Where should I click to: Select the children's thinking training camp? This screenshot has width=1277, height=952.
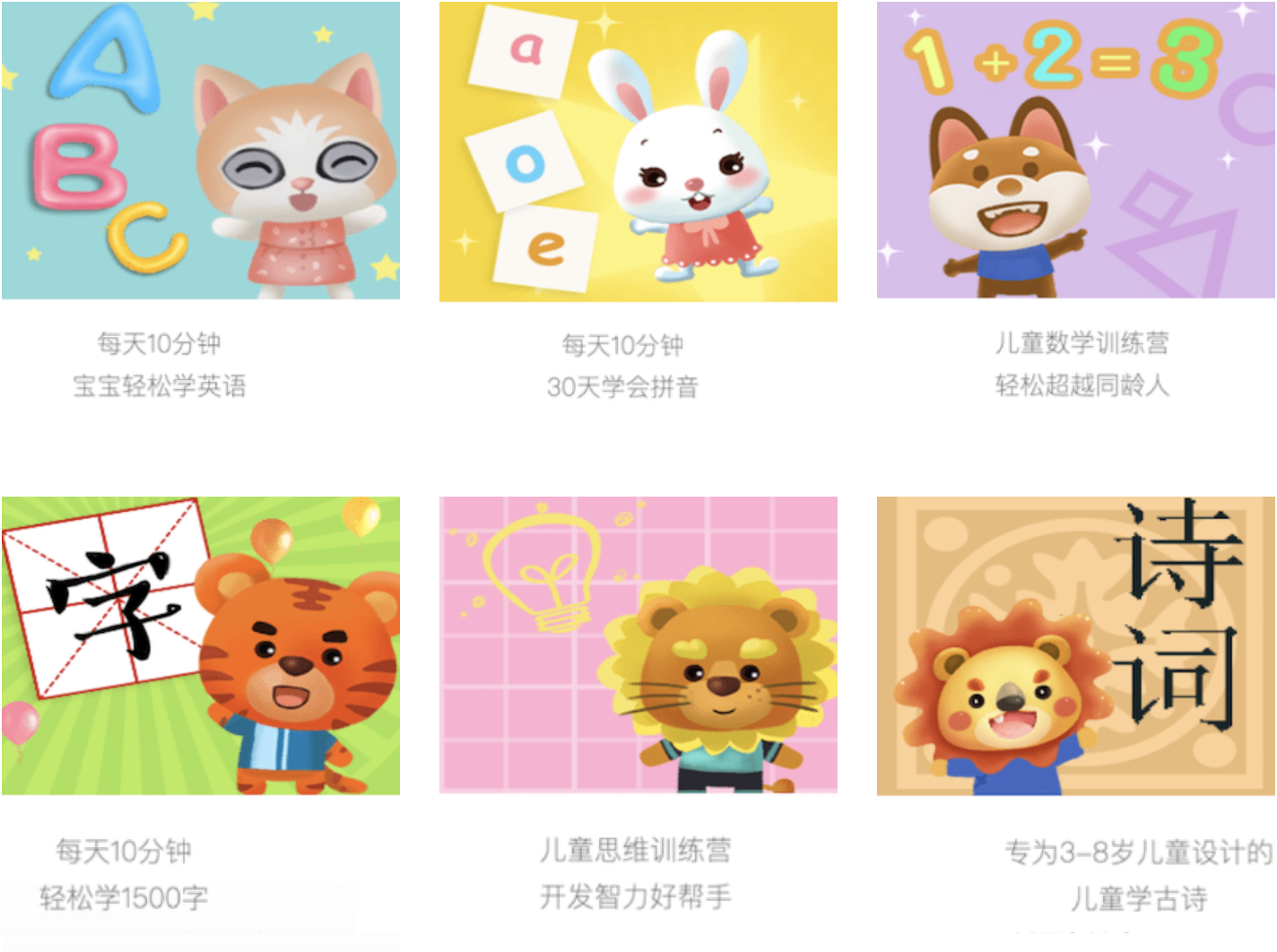click(x=638, y=645)
